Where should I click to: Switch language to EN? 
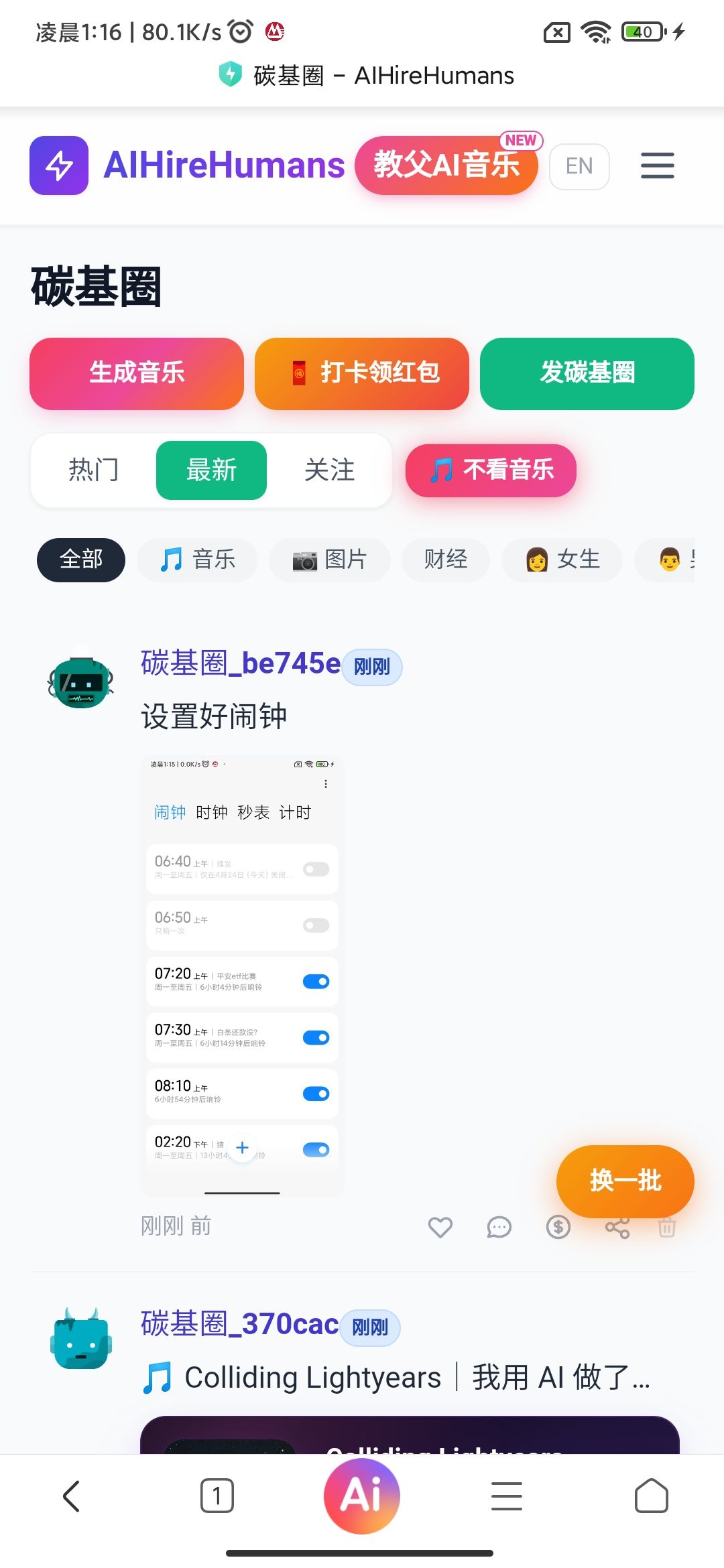pos(579,166)
